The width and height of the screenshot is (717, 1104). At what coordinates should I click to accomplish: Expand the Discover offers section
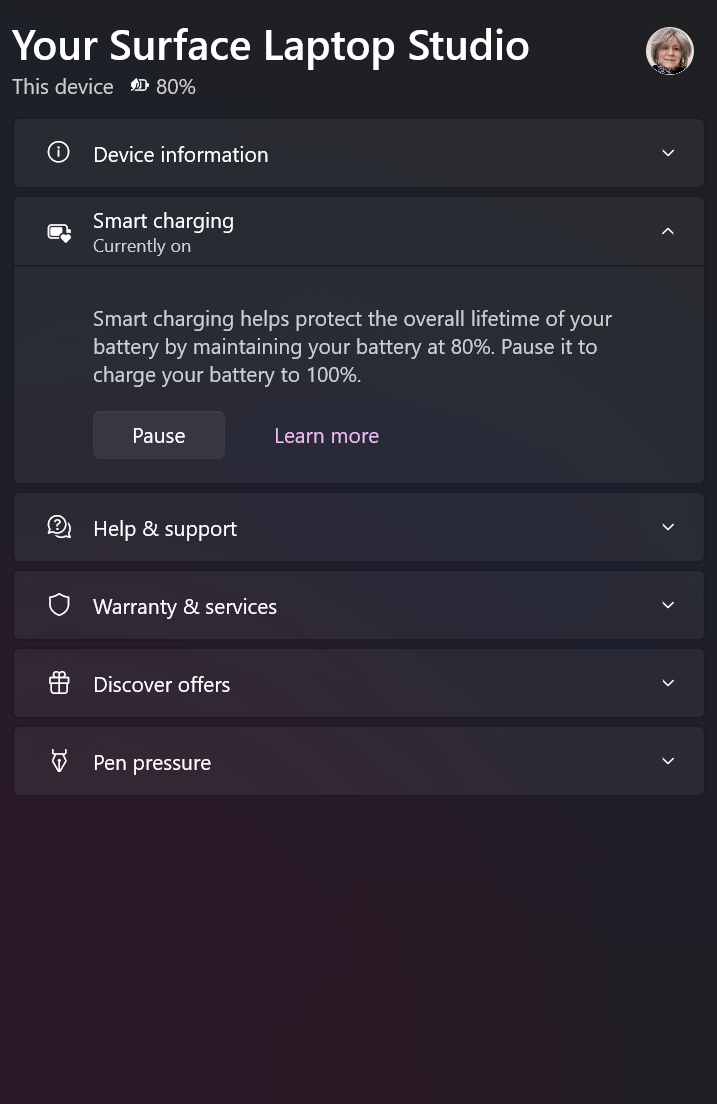358,684
